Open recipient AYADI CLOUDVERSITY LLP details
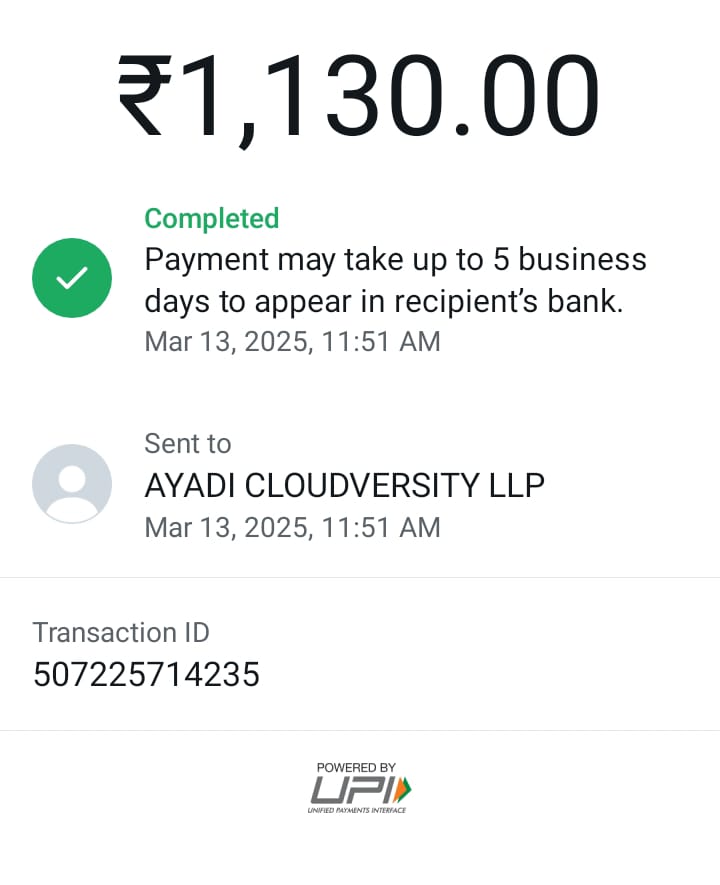Viewport: 720px width, 885px height. (344, 486)
